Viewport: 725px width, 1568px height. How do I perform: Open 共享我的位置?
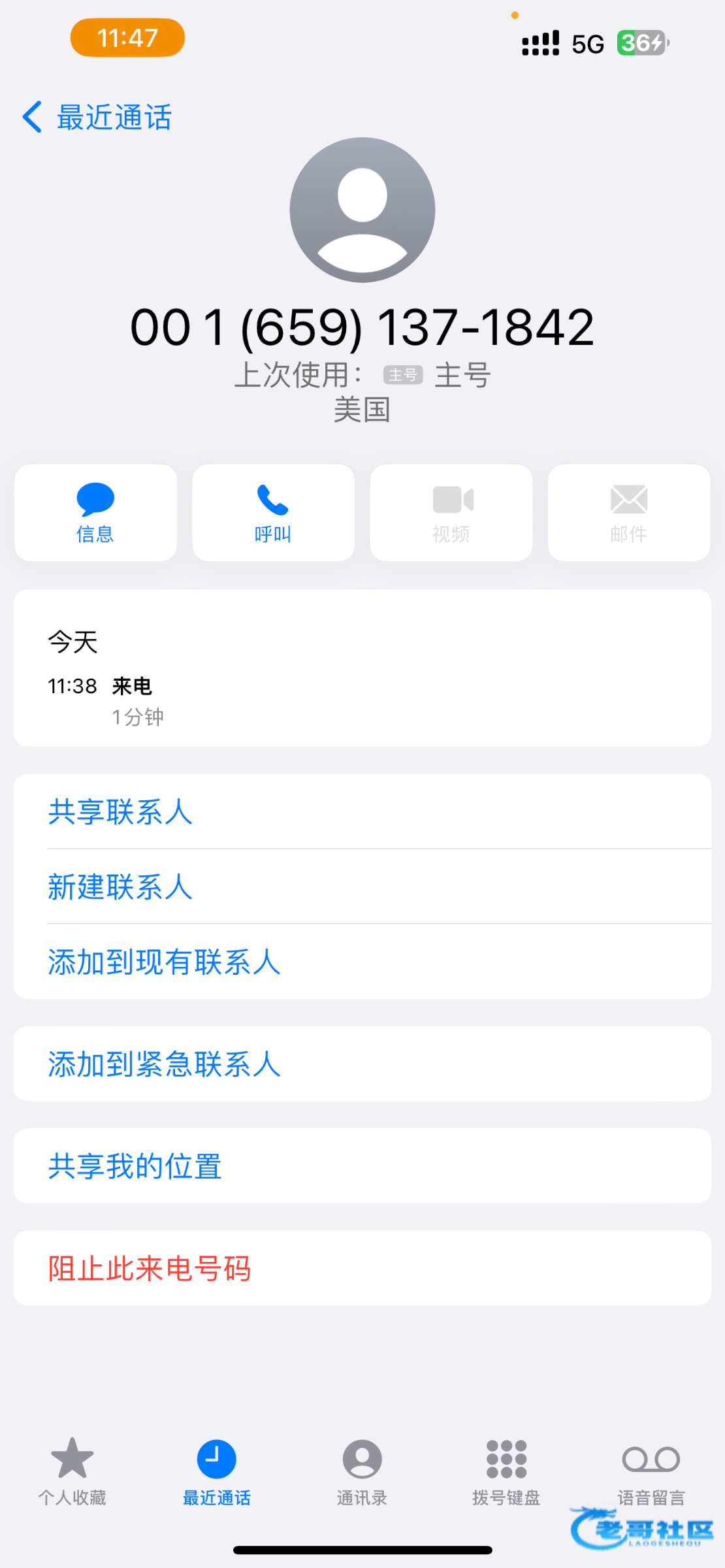[135, 1166]
